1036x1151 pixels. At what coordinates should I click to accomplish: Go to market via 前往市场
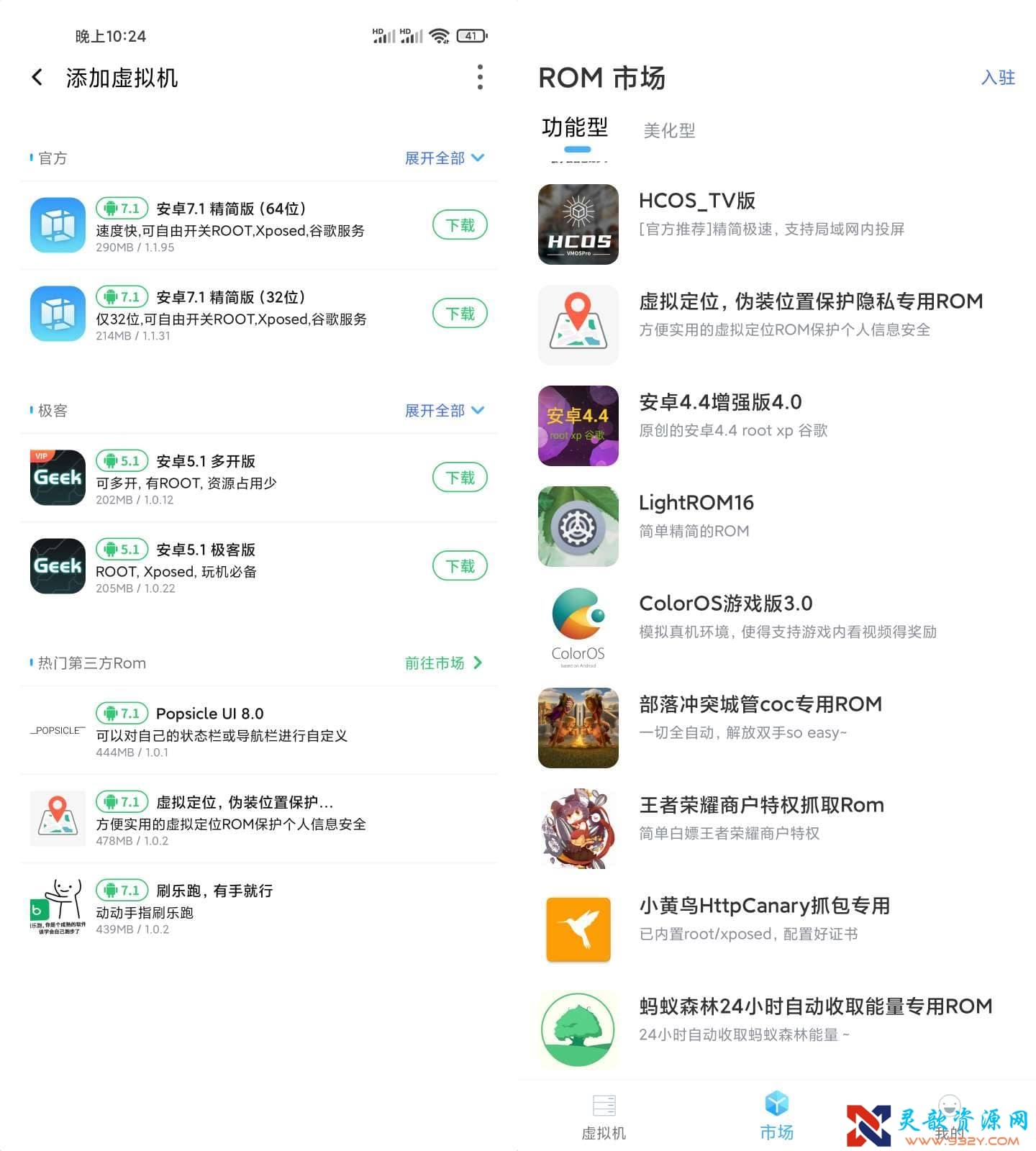tap(443, 663)
